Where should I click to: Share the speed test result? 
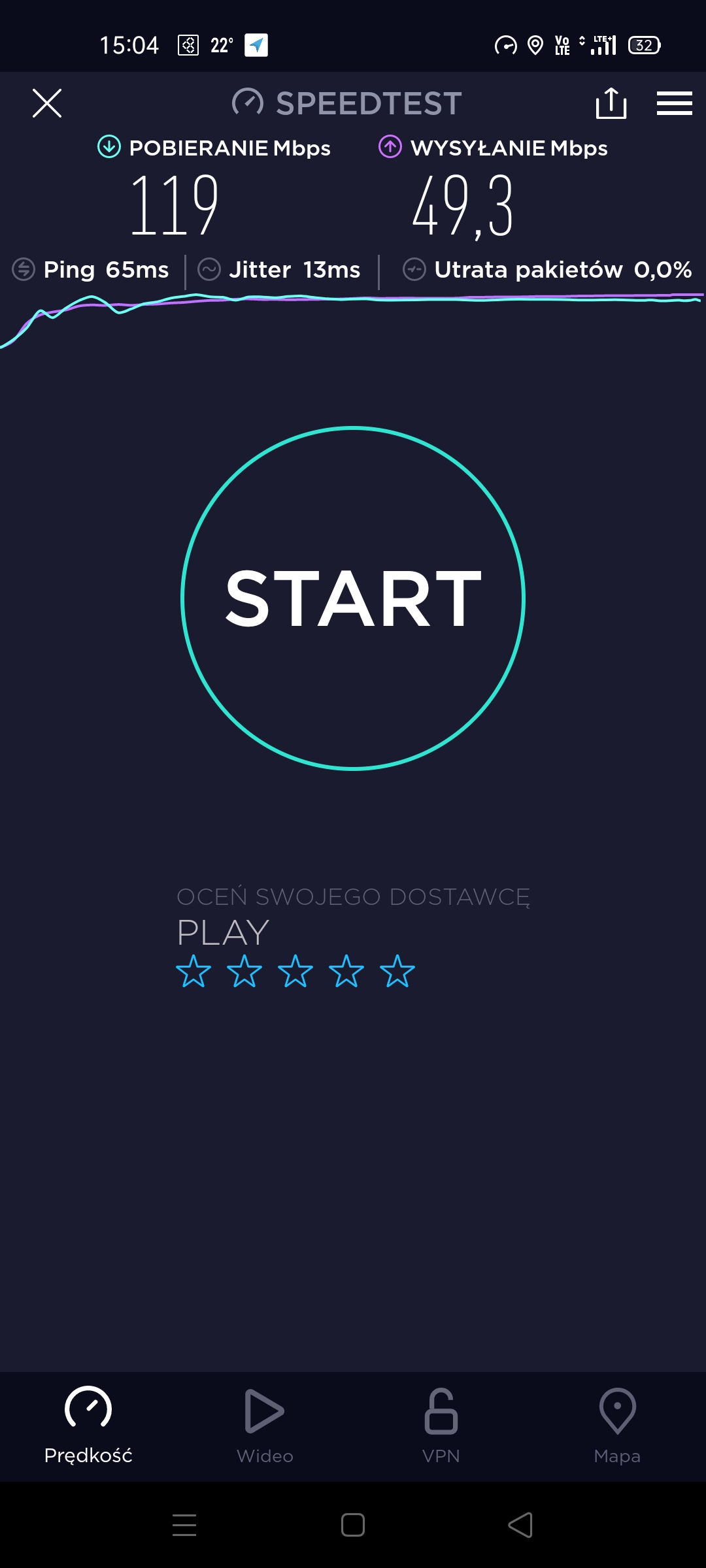[611, 103]
